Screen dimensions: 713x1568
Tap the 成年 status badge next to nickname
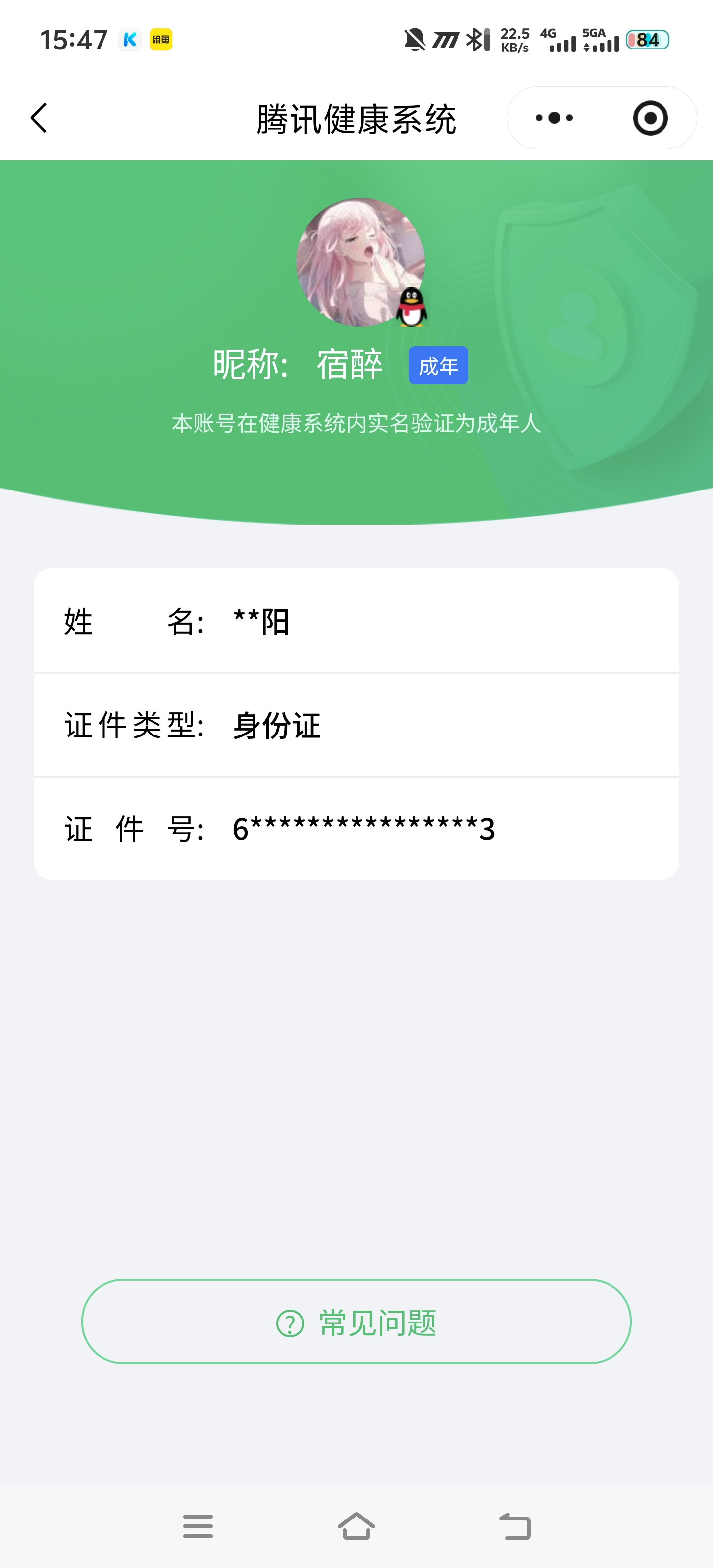point(439,365)
